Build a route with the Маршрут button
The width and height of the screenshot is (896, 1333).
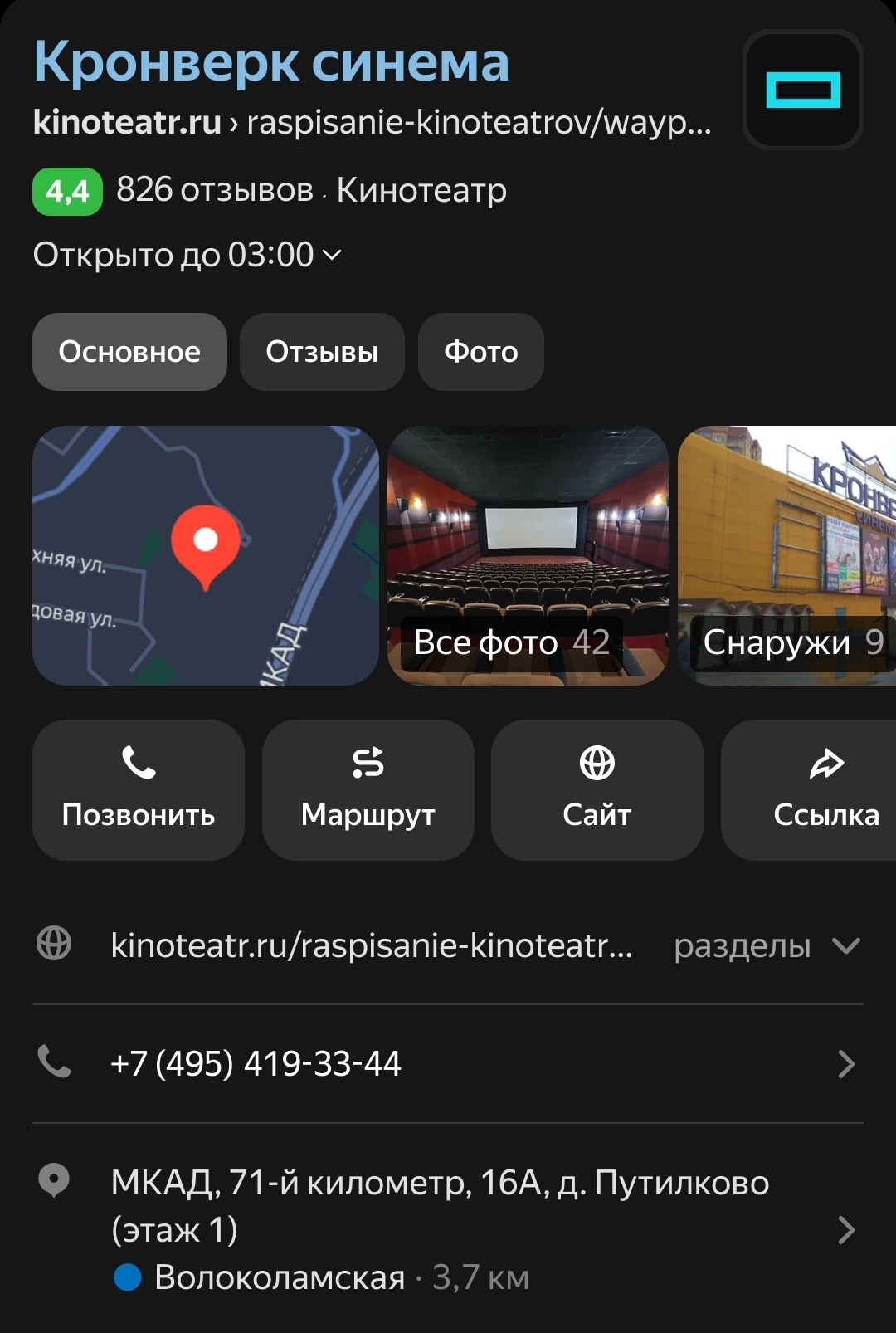pyautogui.click(x=368, y=789)
